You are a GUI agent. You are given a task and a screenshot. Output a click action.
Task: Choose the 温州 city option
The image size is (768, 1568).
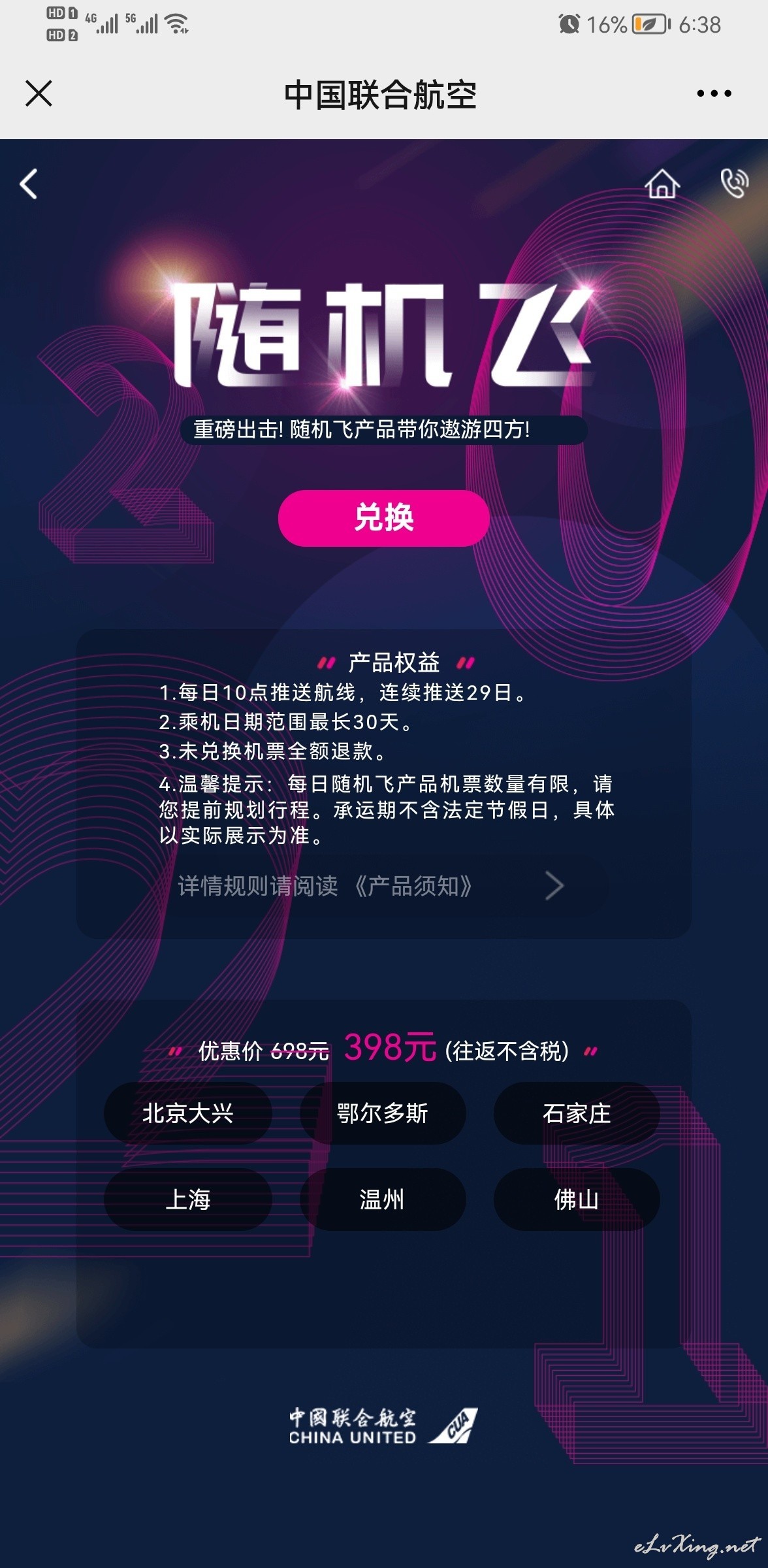[383, 1200]
